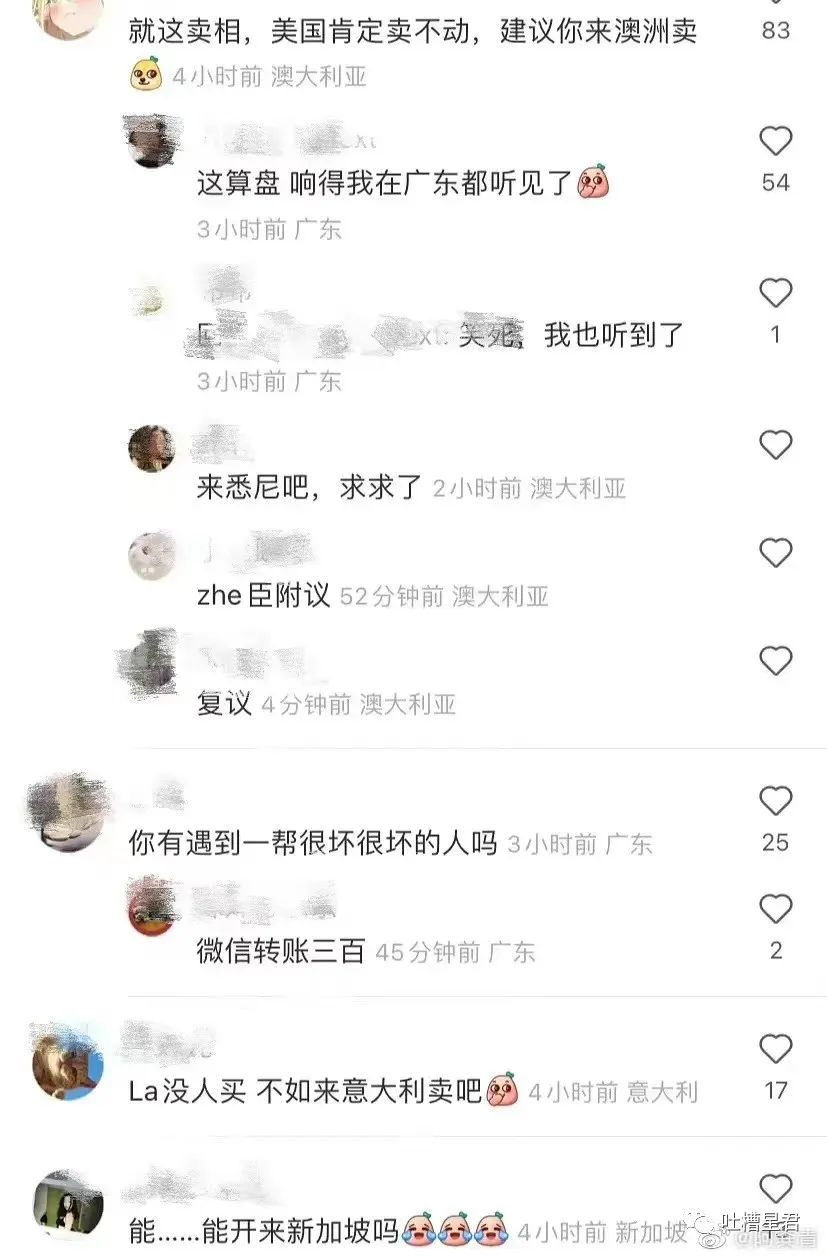The image size is (827, 1258).
Task: Toggle the heart on the comment with 1 like
Action: (775, 292)
